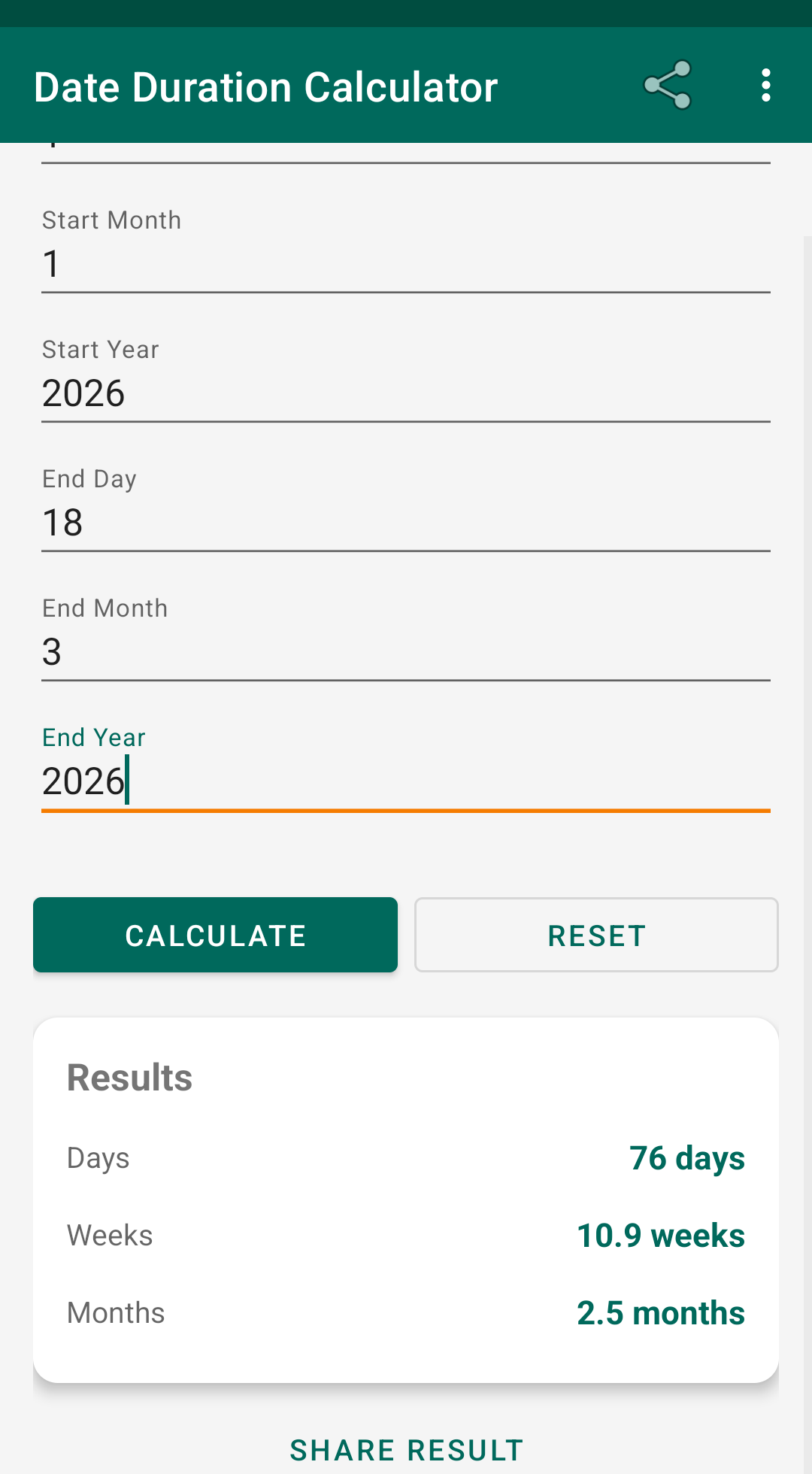The image size is (812, 1474).
Task: Click the Days label in Results
Action: point(98,1158)
